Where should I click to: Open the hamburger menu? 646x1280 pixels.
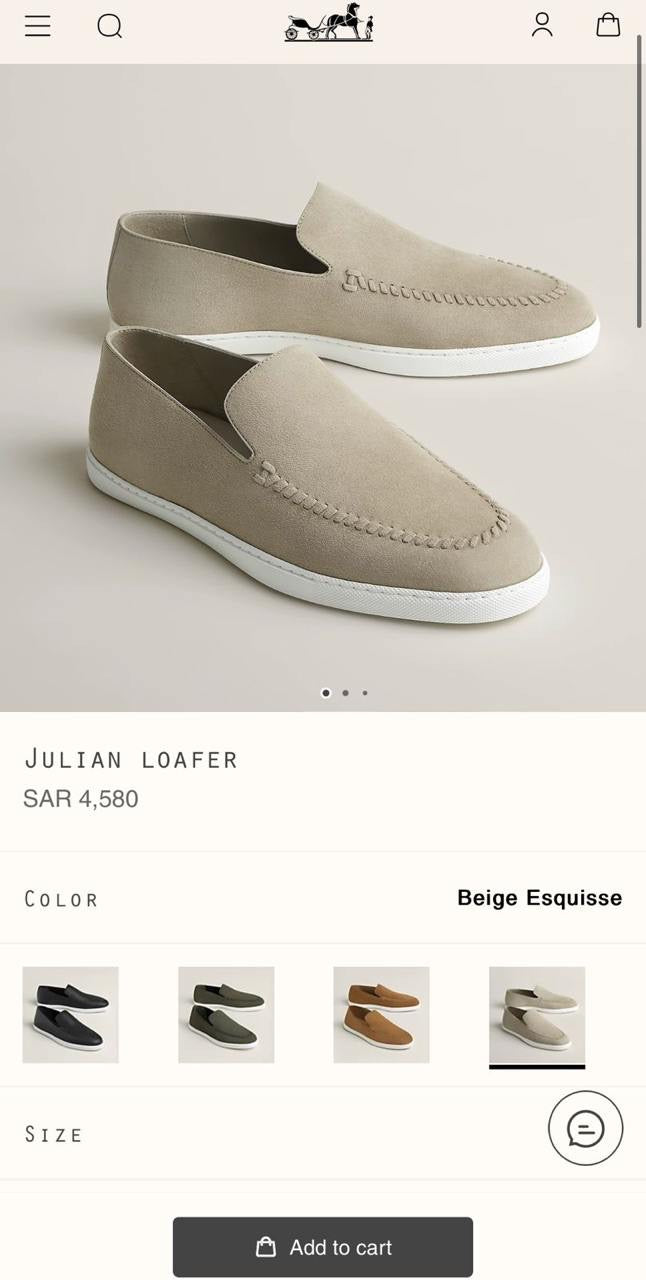tap(38, 26)
